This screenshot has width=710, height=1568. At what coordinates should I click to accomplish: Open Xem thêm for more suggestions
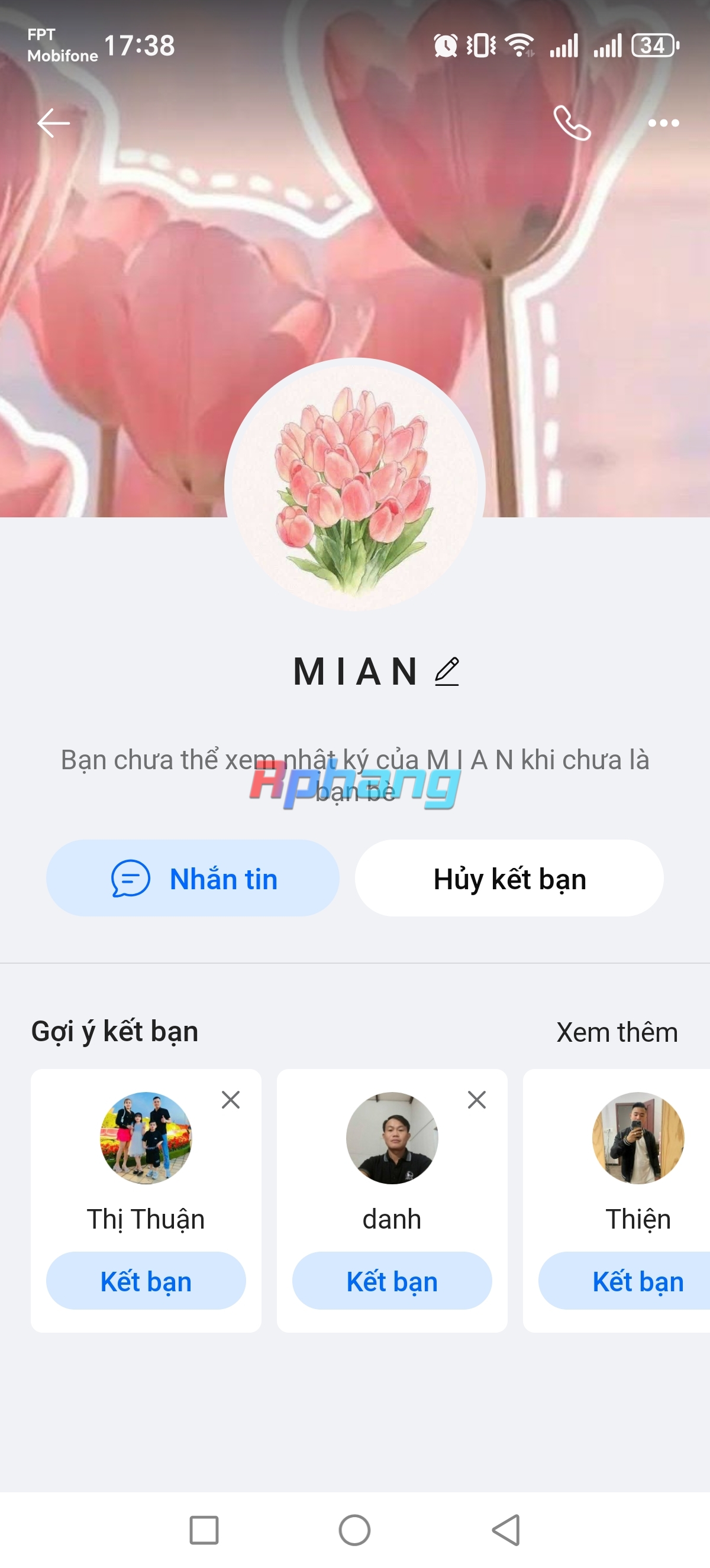coord(617,1032)
